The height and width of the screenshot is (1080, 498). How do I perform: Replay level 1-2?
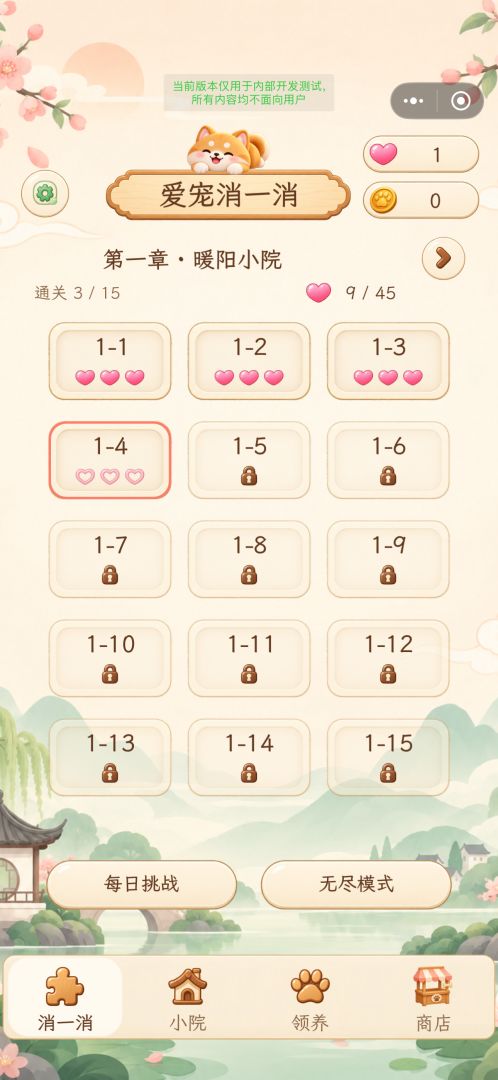tap(249, 361)
